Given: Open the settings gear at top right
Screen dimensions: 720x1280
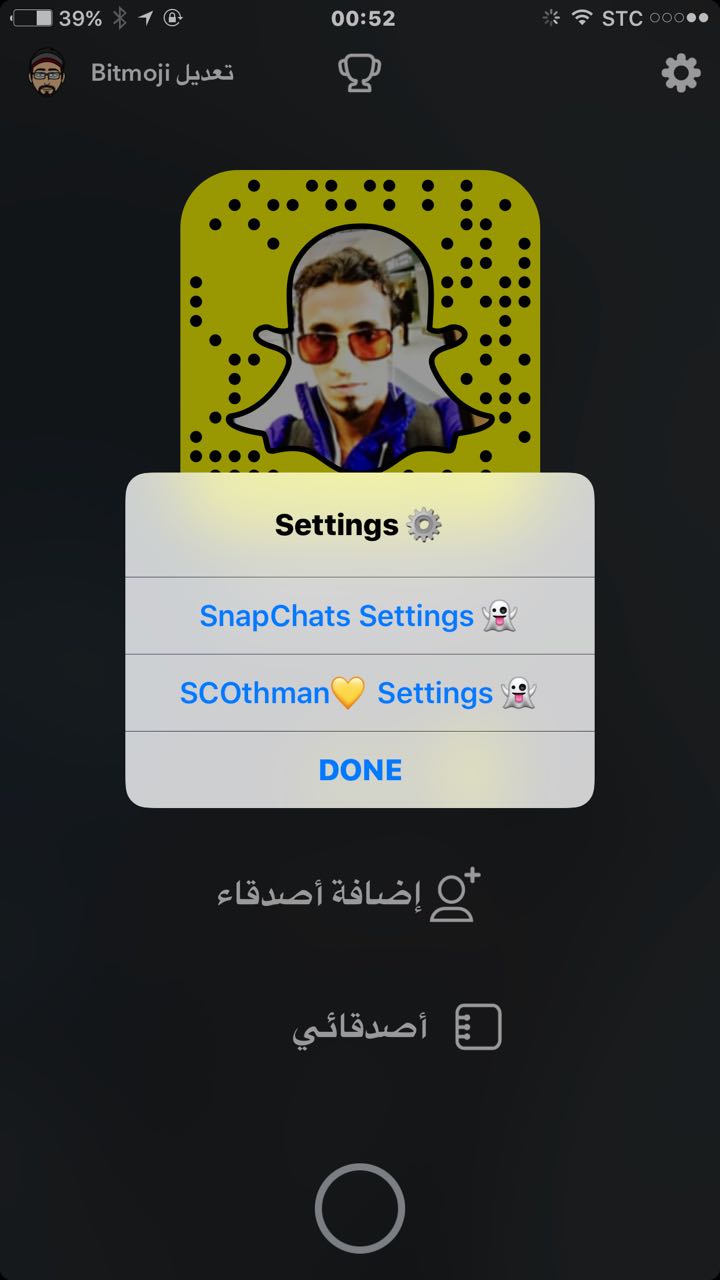Looking at the screenshot, I should (x=681, y=73).
